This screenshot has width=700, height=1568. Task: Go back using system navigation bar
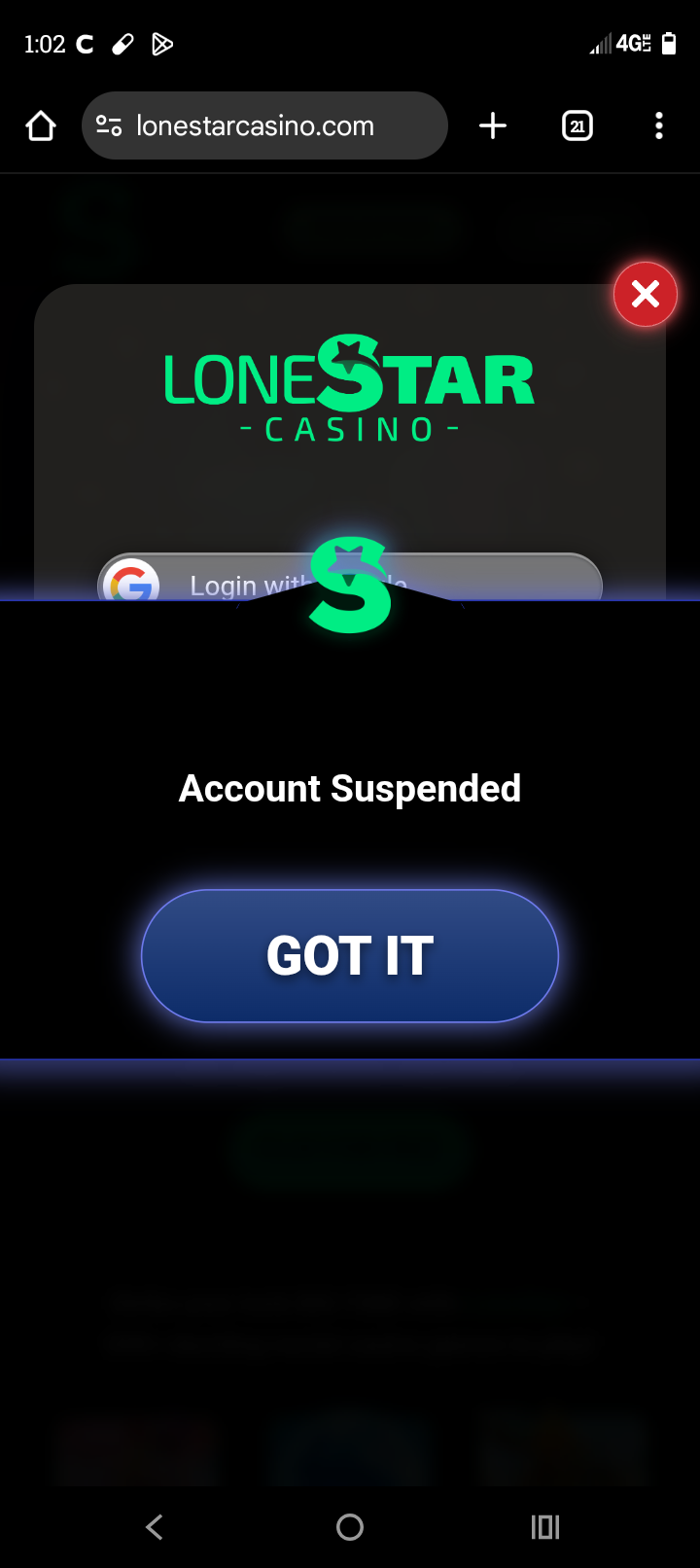(155, 1527)
